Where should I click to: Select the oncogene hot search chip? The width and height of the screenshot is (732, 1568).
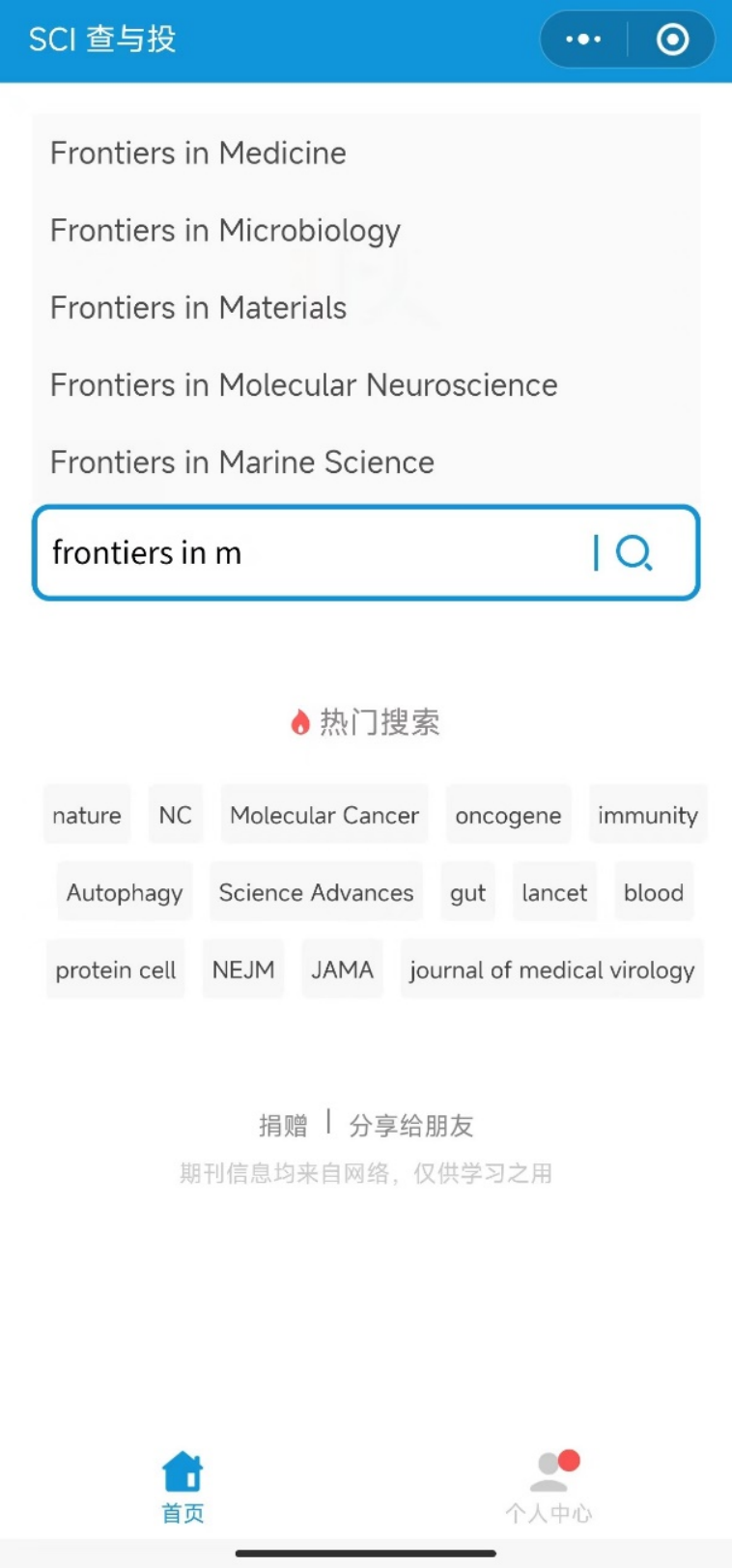coord(508,815)
